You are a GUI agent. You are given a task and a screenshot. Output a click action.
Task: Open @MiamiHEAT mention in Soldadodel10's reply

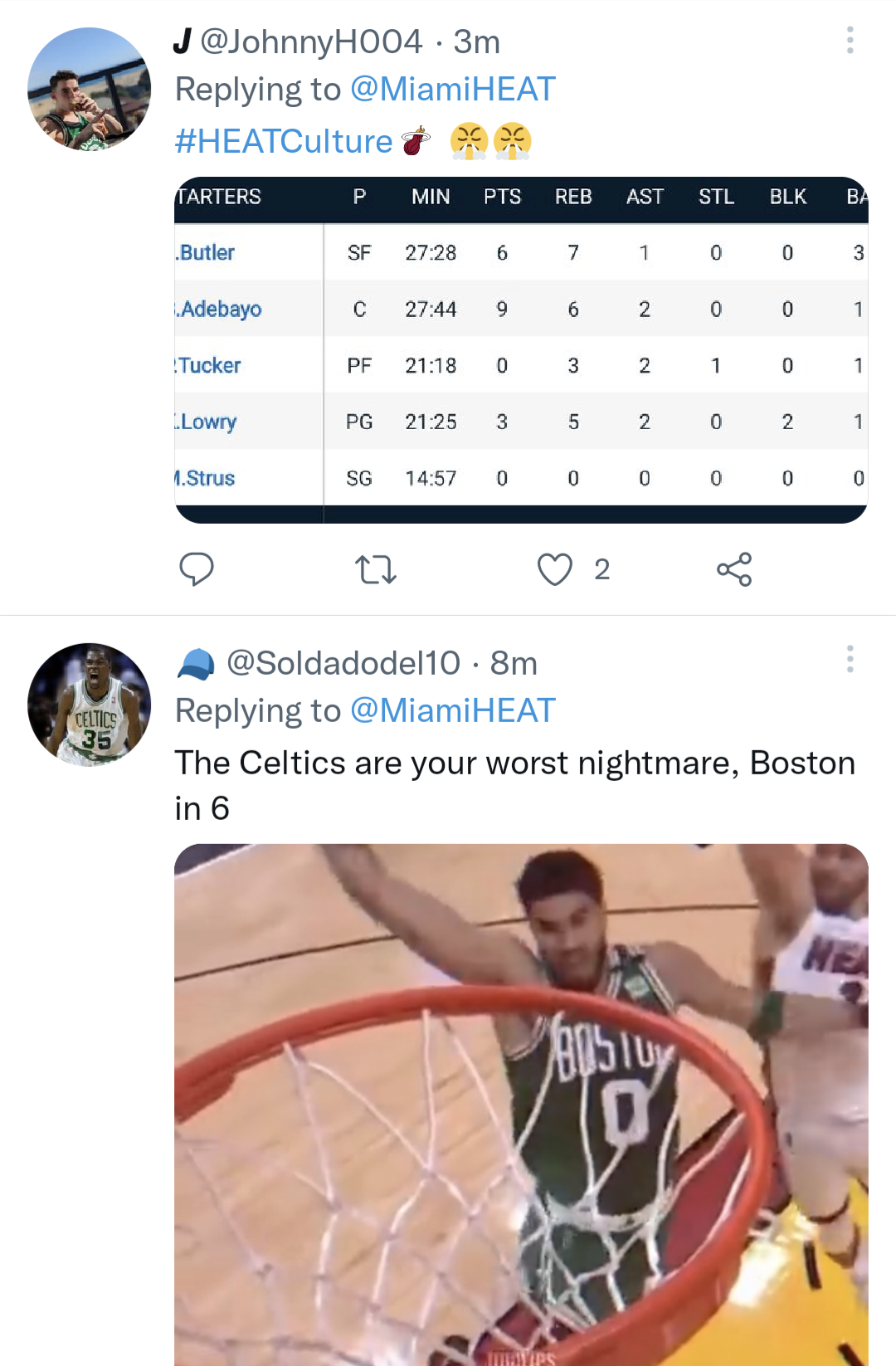(452, 710)
